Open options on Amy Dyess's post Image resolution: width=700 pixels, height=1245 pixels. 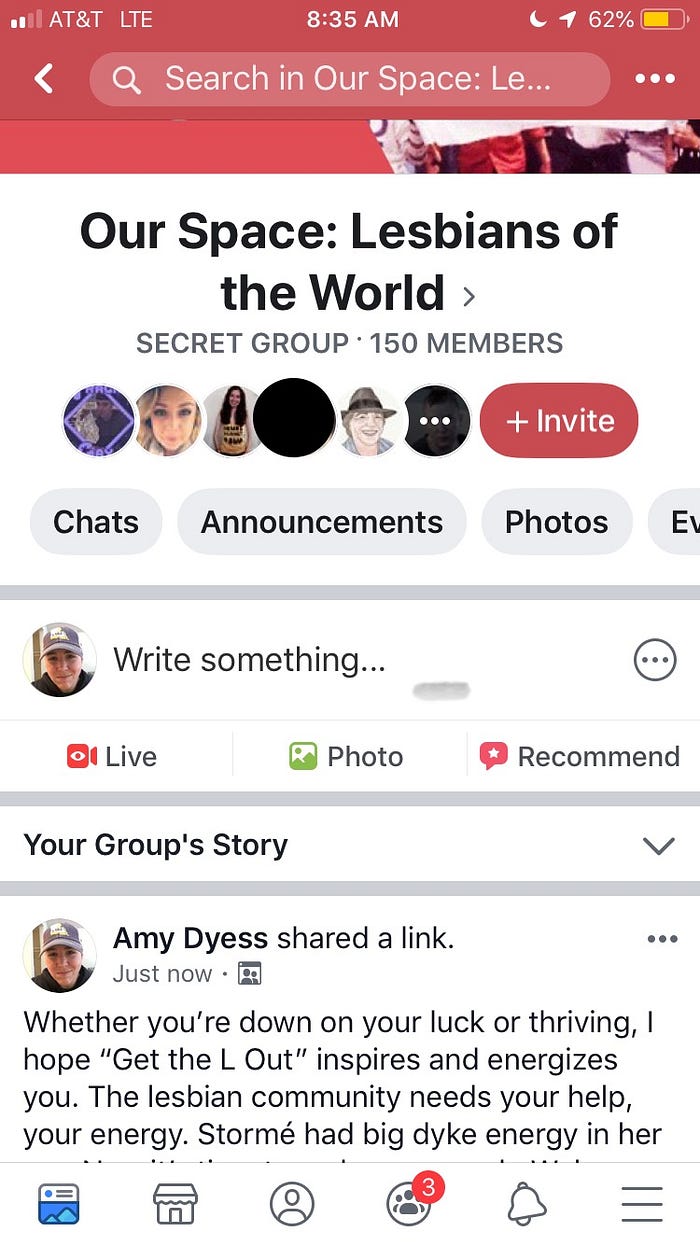pos(662,939)
